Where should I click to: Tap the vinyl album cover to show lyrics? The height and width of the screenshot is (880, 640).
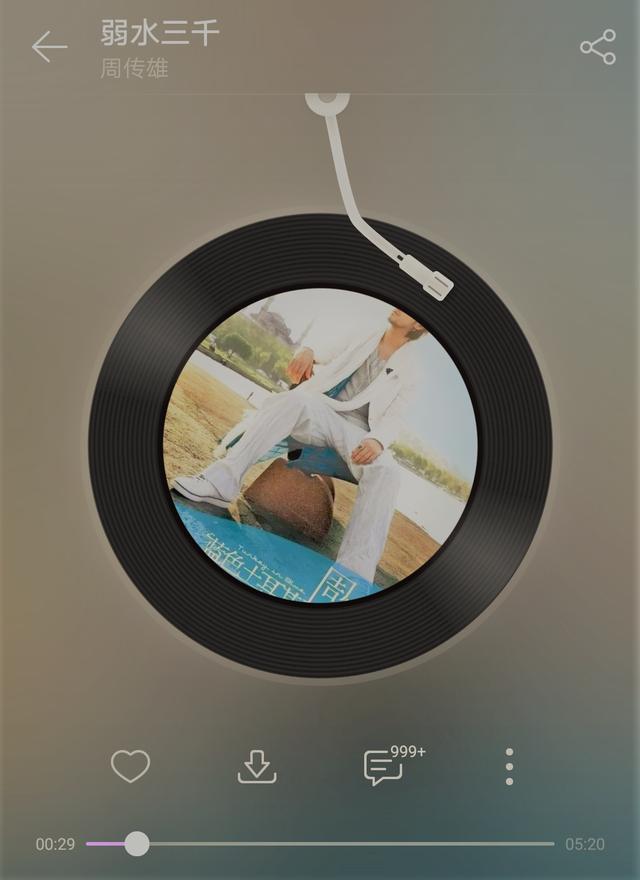(x=320, y=445)
